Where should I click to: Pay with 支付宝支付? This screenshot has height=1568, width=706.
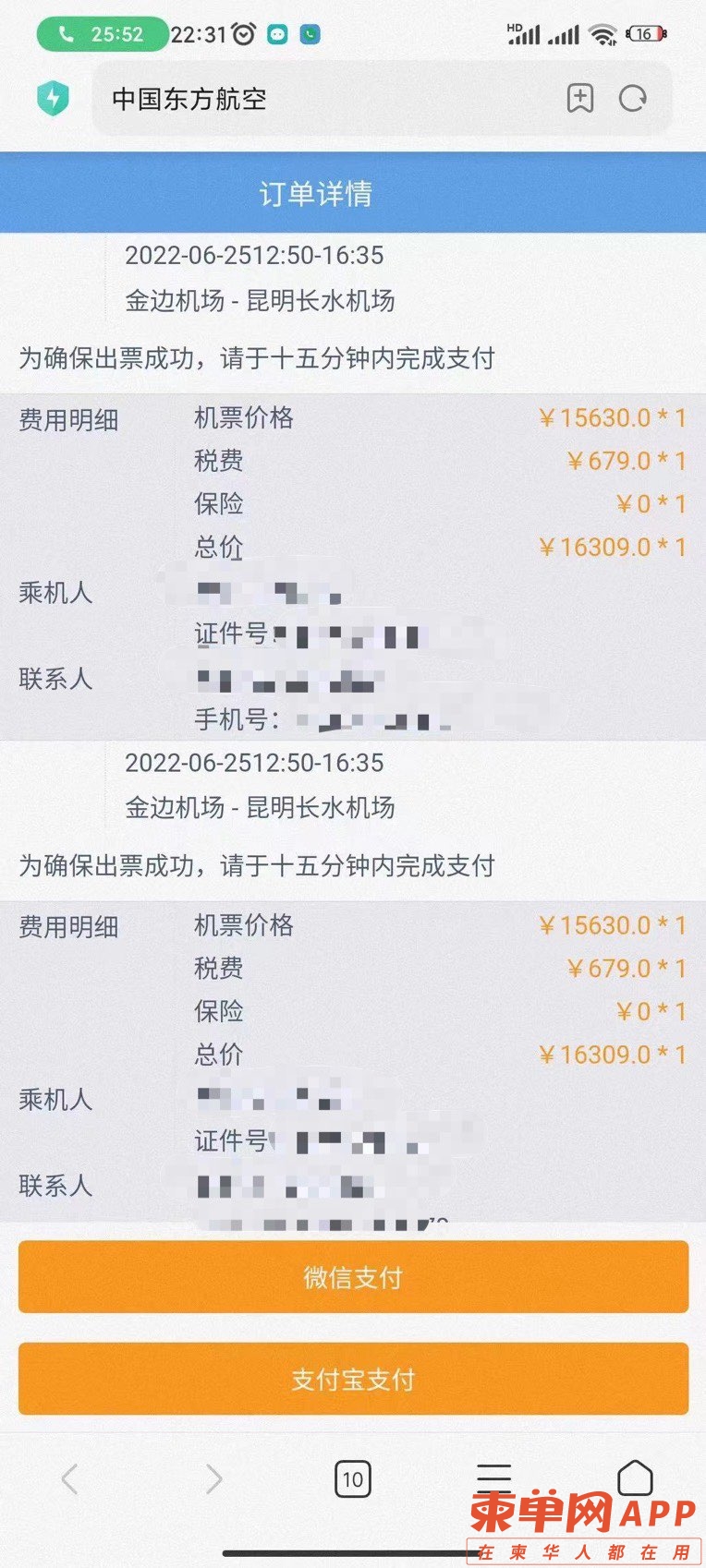353,1379
